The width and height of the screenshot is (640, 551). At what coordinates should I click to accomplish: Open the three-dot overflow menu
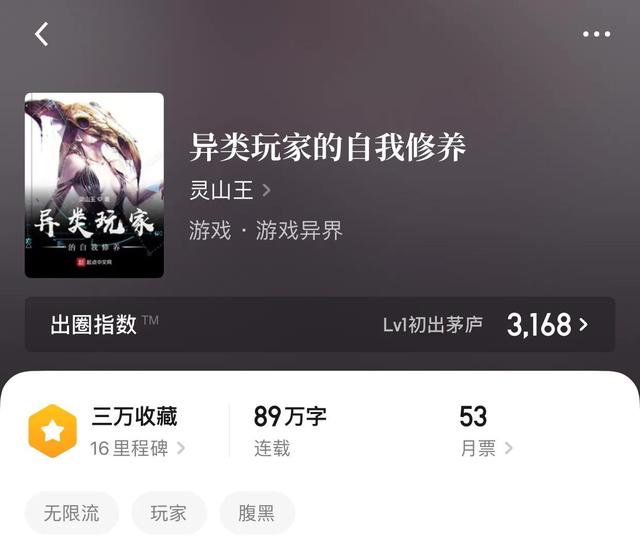[596, 34]
